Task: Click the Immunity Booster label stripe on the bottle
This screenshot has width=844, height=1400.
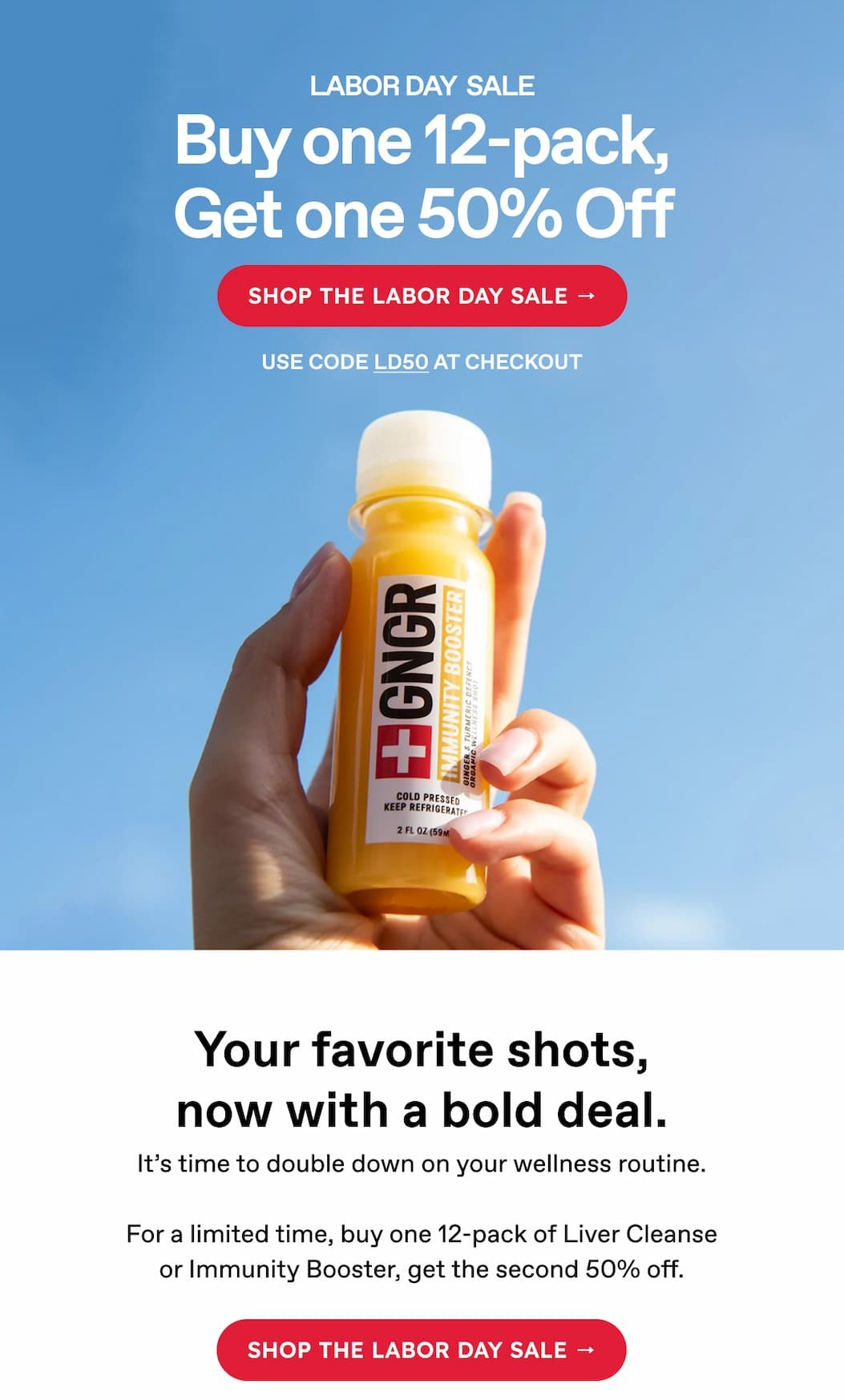Action: [454, 681]
